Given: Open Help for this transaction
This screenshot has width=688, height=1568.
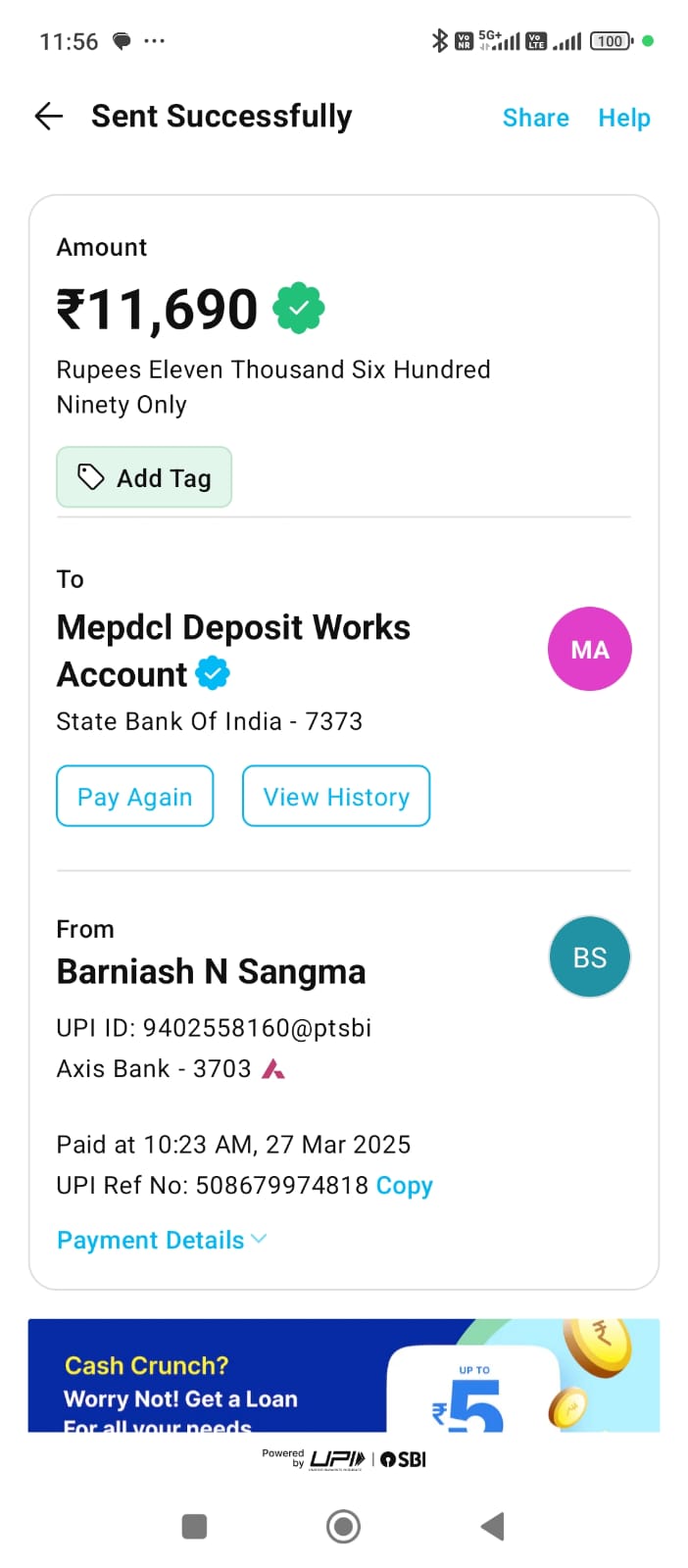Looking at the screenshot, I should click(x=624, y=118).
